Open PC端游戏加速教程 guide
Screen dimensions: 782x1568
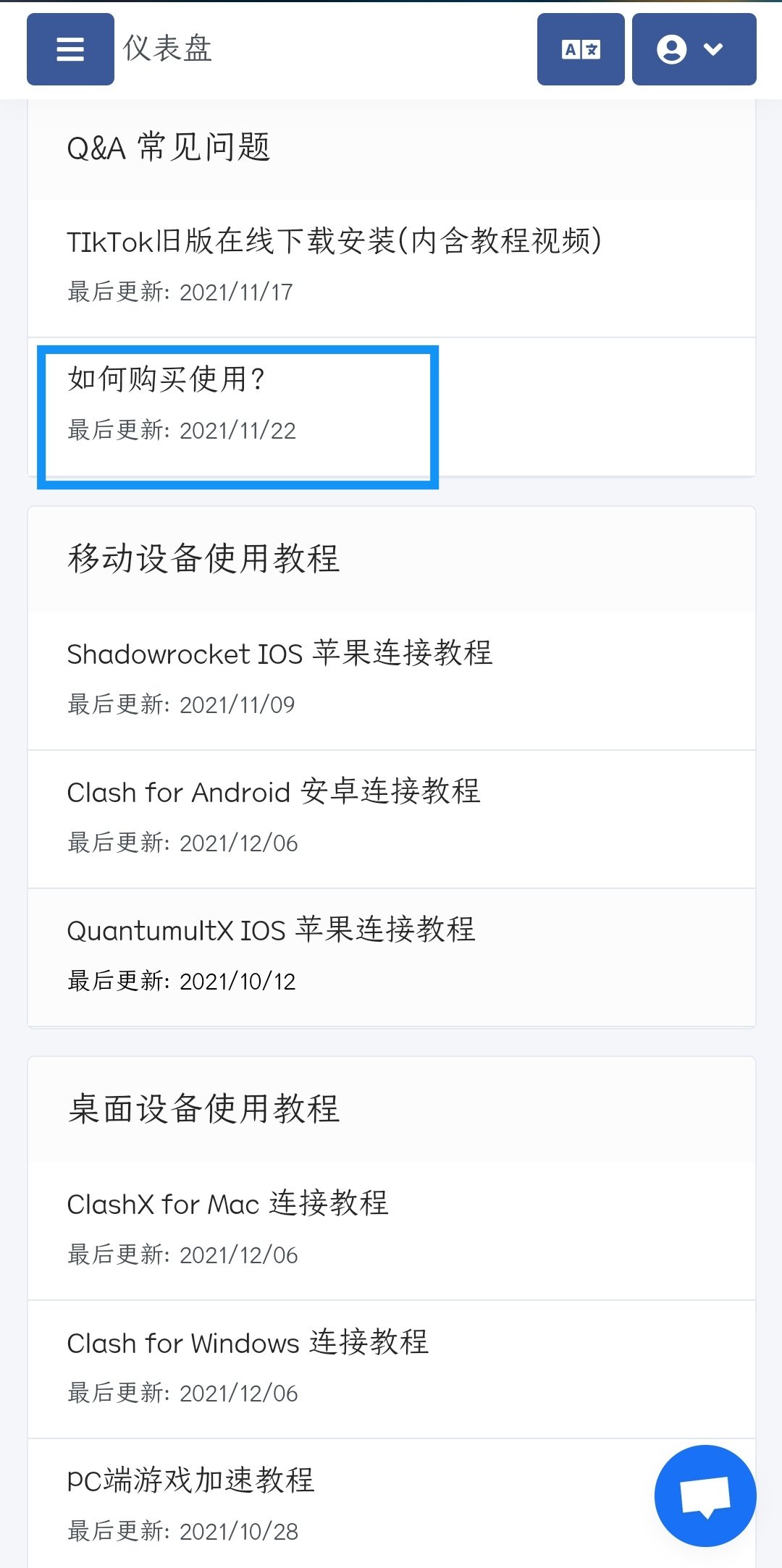190,1480
